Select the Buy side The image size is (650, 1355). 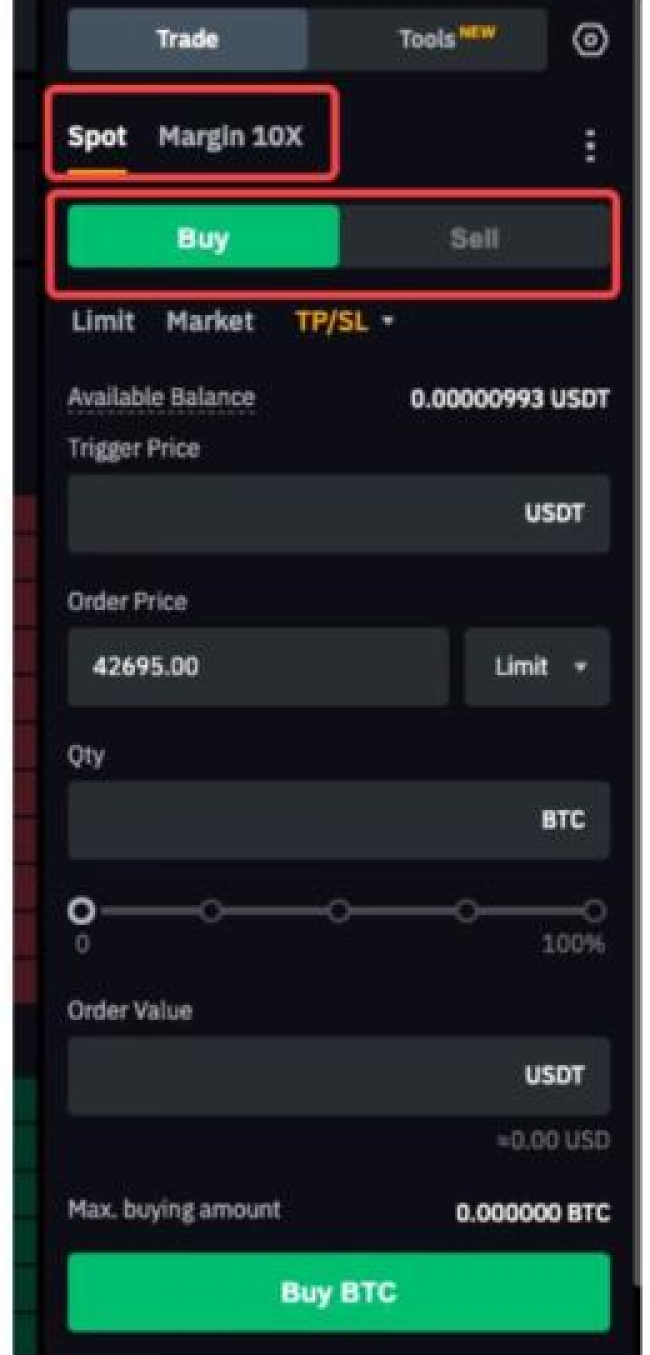pos(203,238)
